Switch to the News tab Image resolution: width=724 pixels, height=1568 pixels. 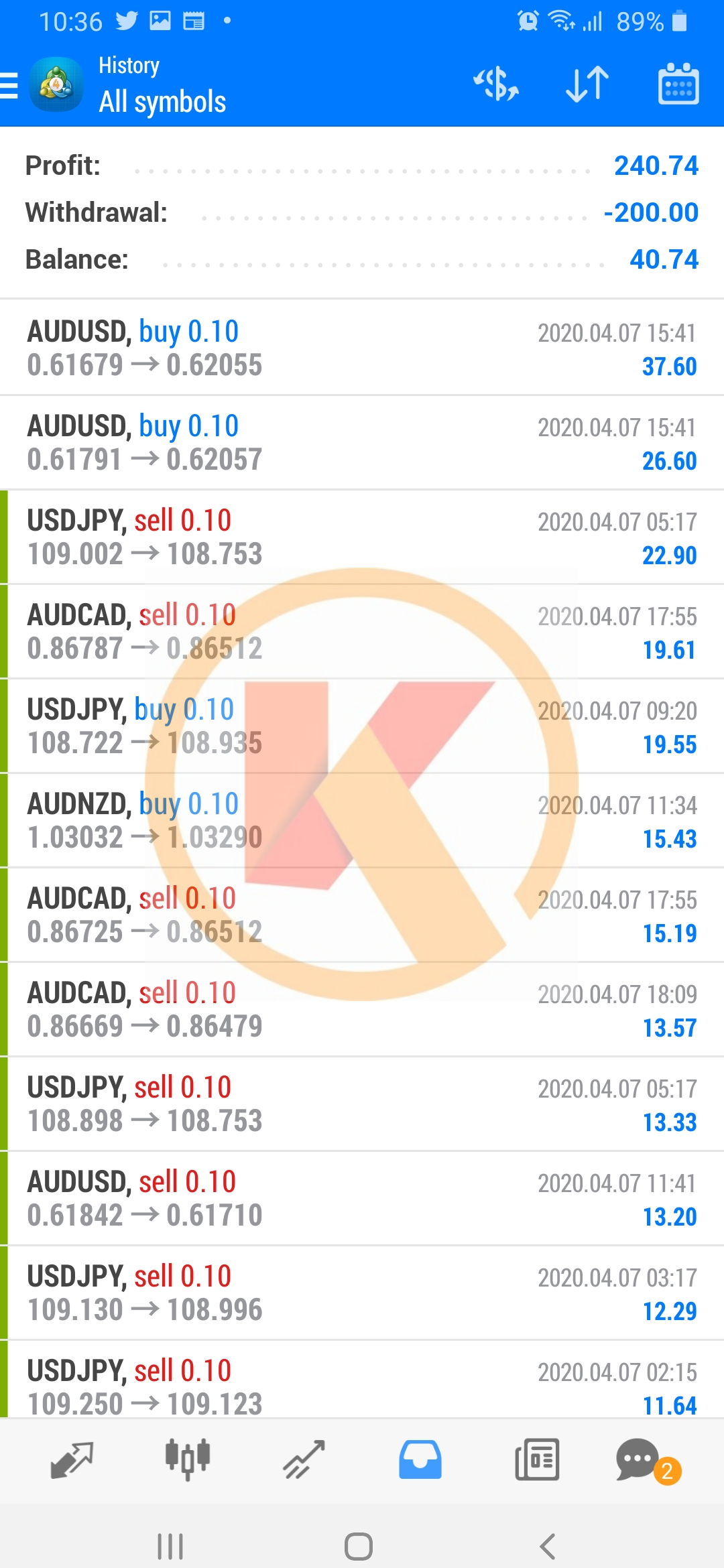click(x=536, y=1459)
